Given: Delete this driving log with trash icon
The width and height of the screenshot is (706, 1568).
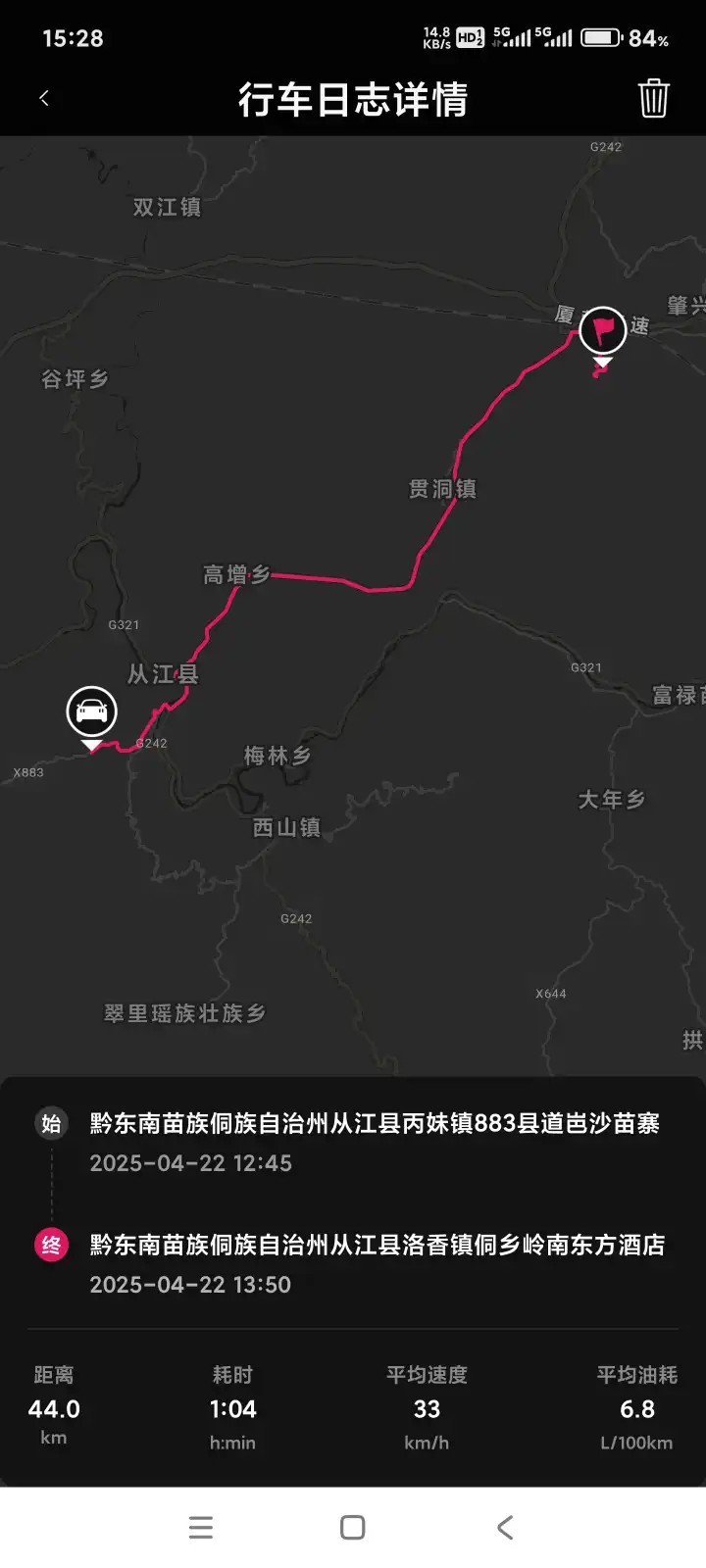Looking at the screenshot, I should [x=653, y=98].
